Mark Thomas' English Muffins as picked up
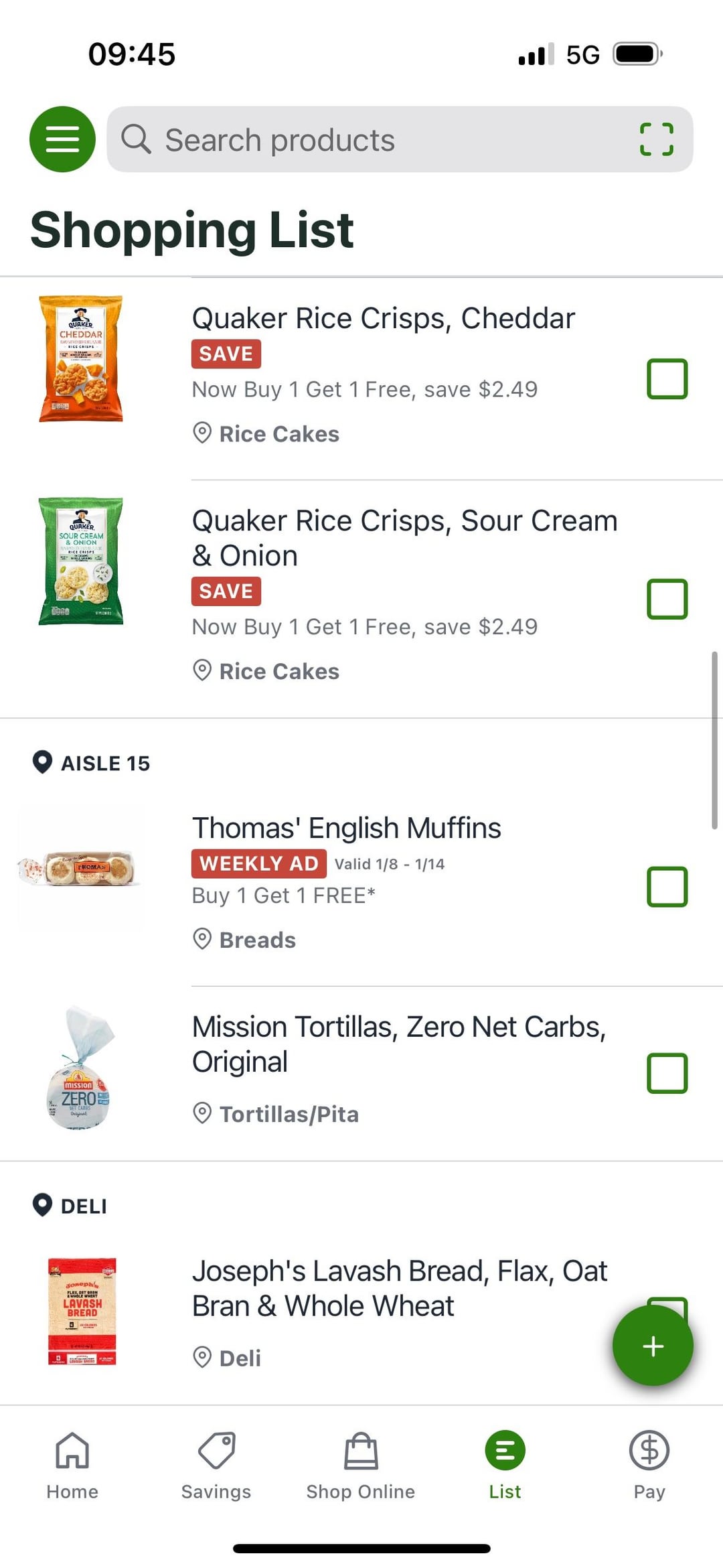 tap(667, 887)
